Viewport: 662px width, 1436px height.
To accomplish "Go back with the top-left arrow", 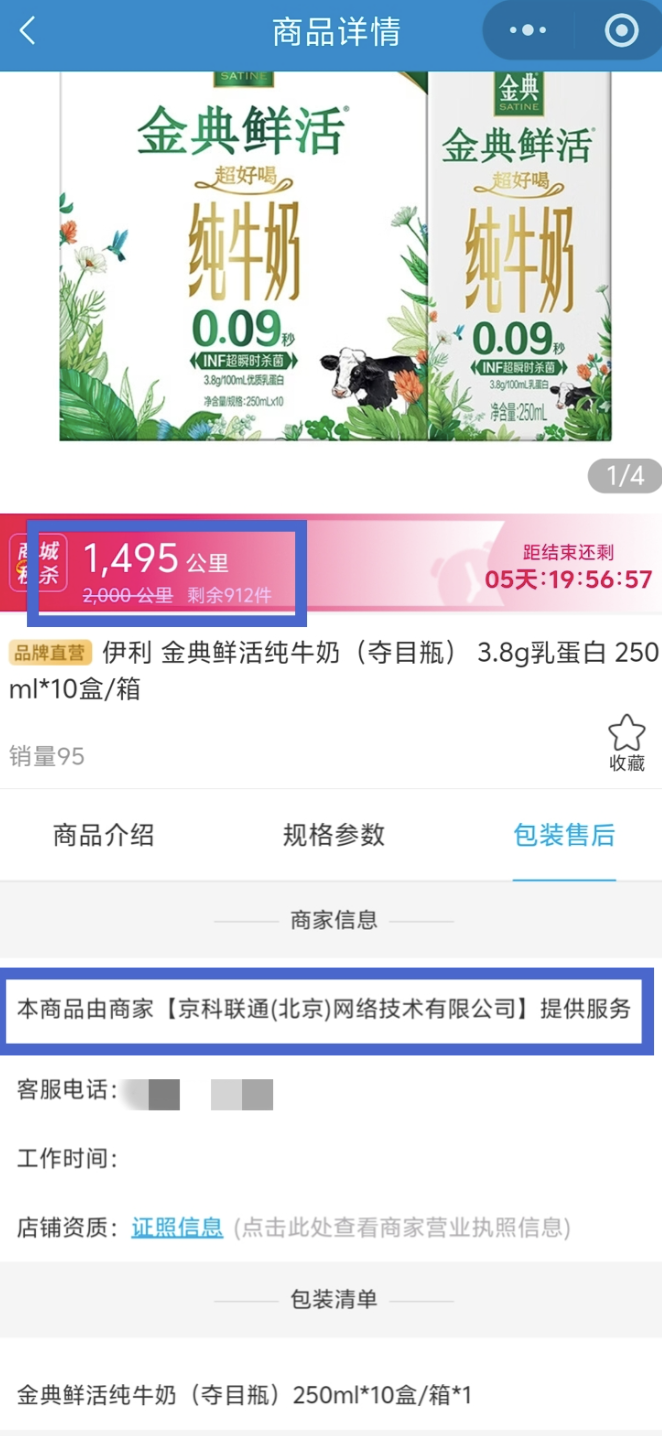I will (x=27, y=31).
